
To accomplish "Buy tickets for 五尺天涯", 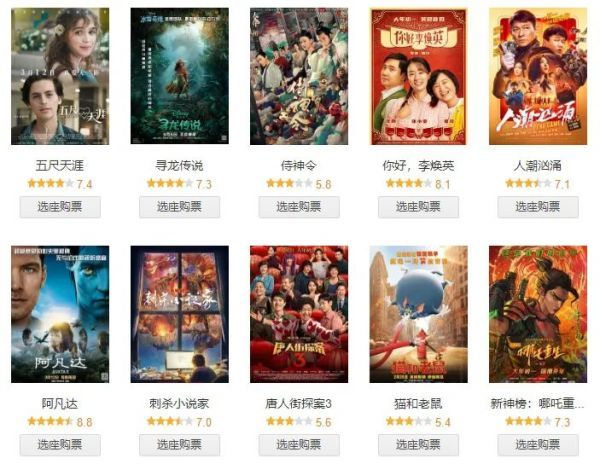I will [59, 207].
